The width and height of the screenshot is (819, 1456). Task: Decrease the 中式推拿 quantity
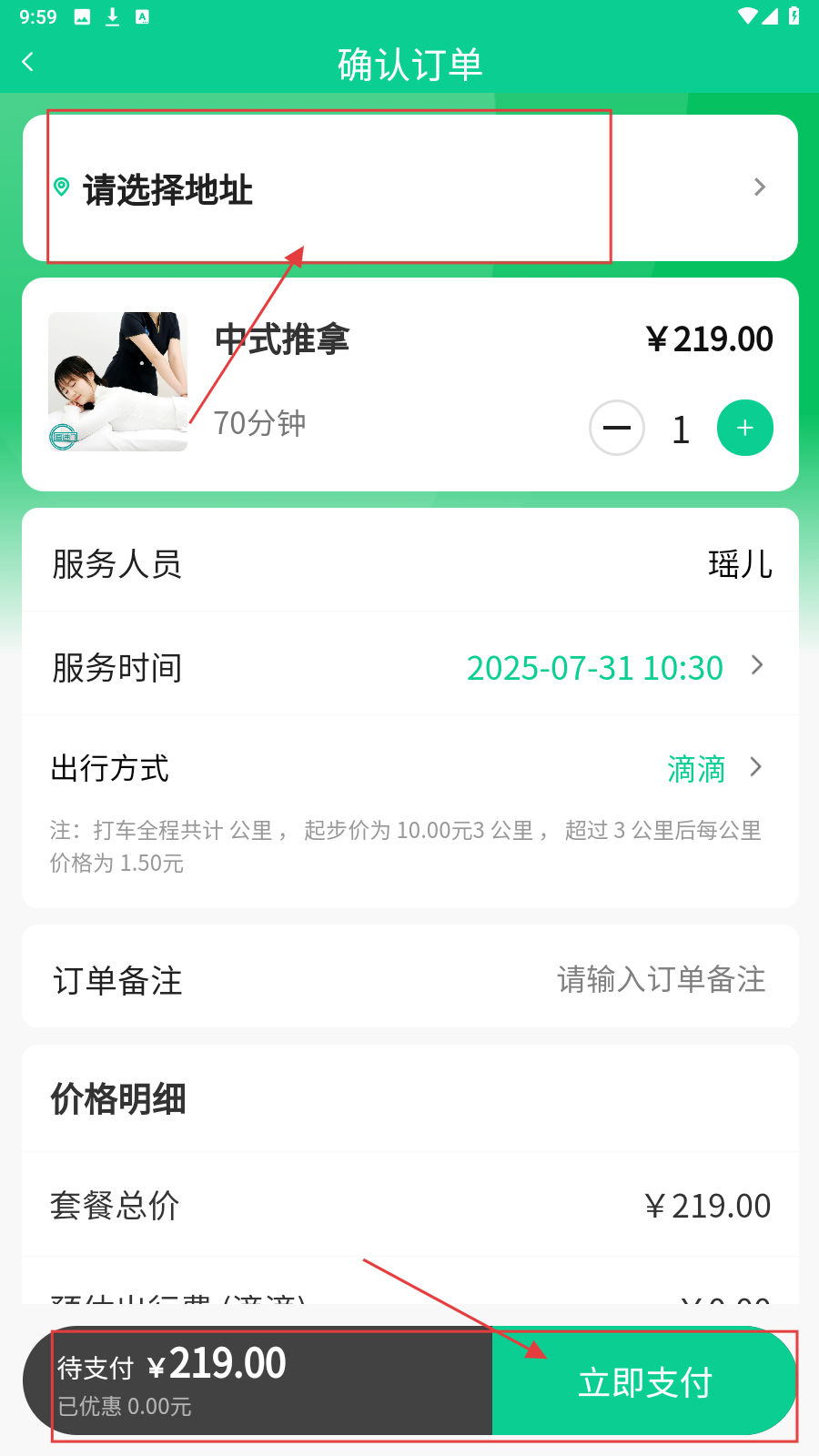click(617, 428)
